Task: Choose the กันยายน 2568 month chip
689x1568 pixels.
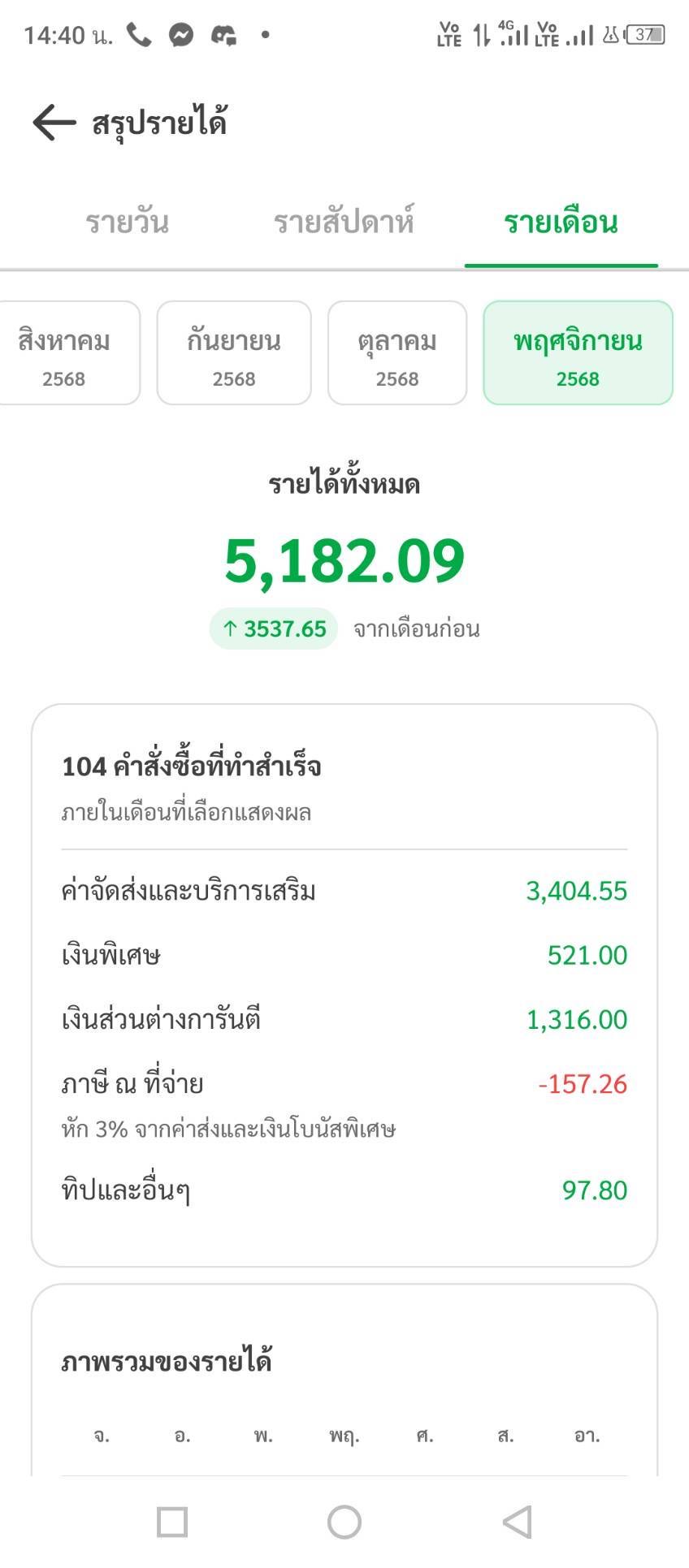Action: click(x=234, y=353)
